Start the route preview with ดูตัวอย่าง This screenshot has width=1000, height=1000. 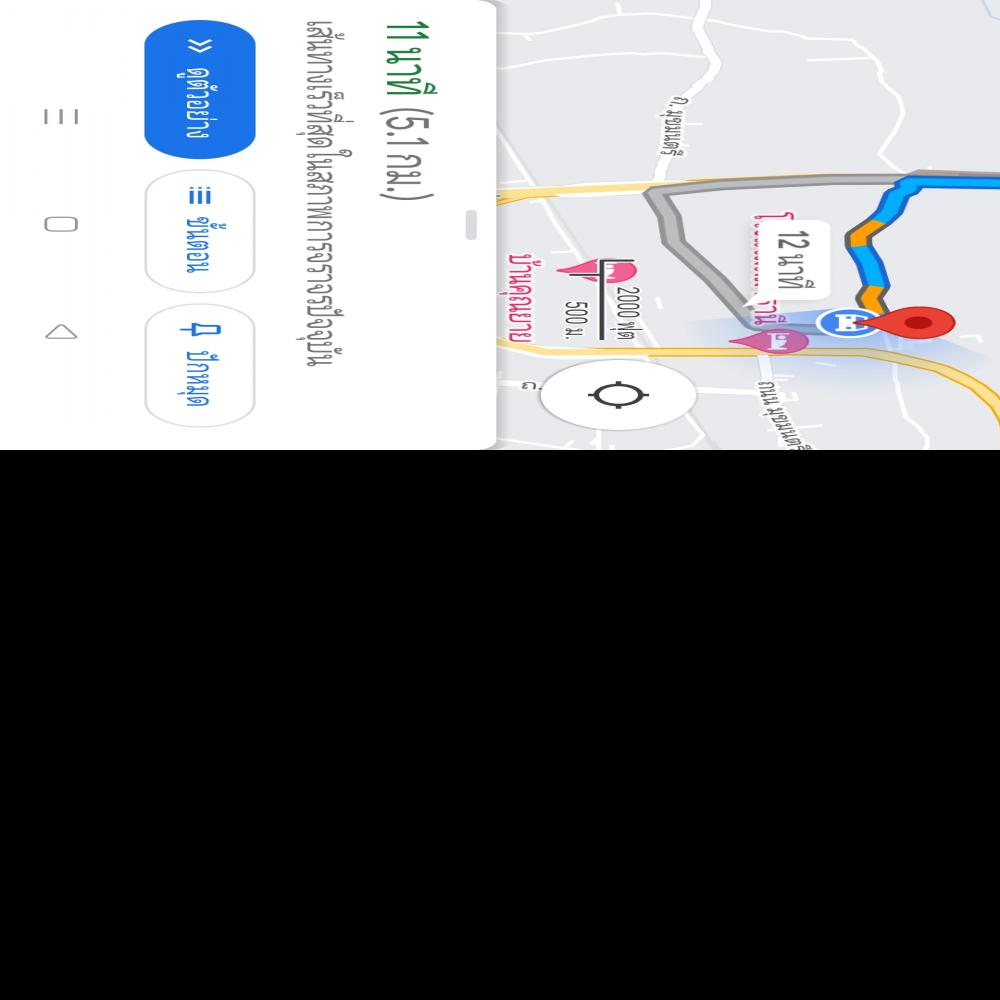pos(199,90)
